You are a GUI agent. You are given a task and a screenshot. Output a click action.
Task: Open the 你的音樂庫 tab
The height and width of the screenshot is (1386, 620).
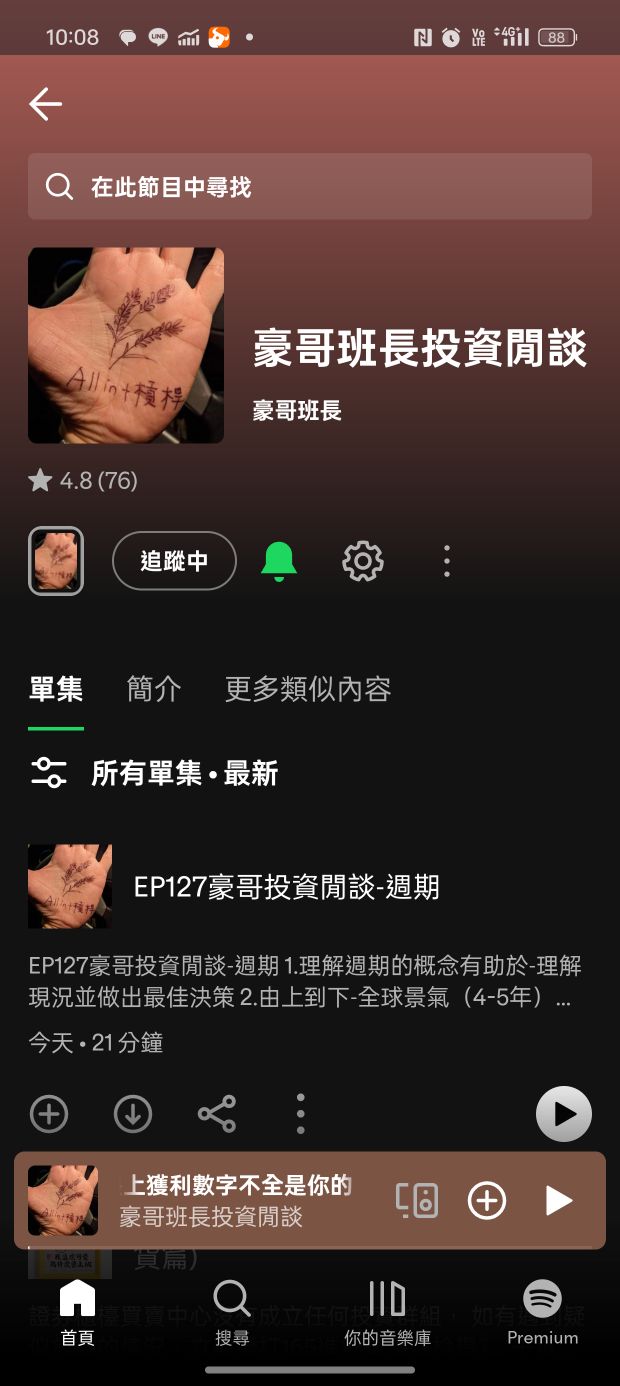[387, 1314]
